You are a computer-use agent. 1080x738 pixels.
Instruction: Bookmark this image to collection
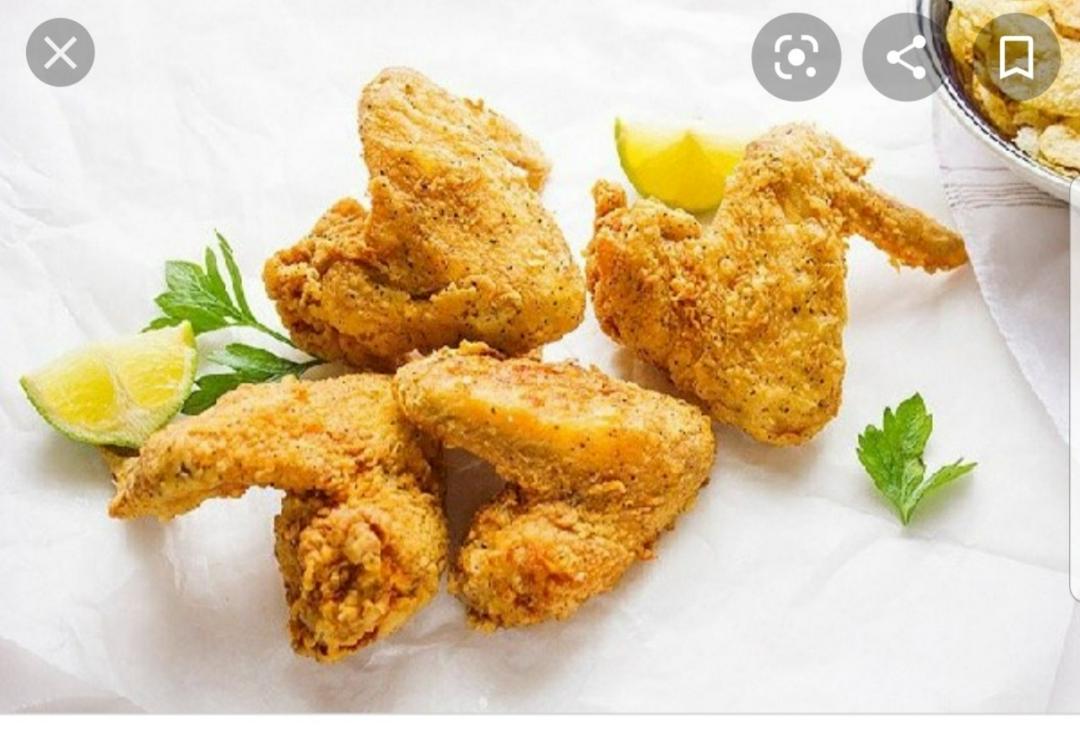(1016, 57)
